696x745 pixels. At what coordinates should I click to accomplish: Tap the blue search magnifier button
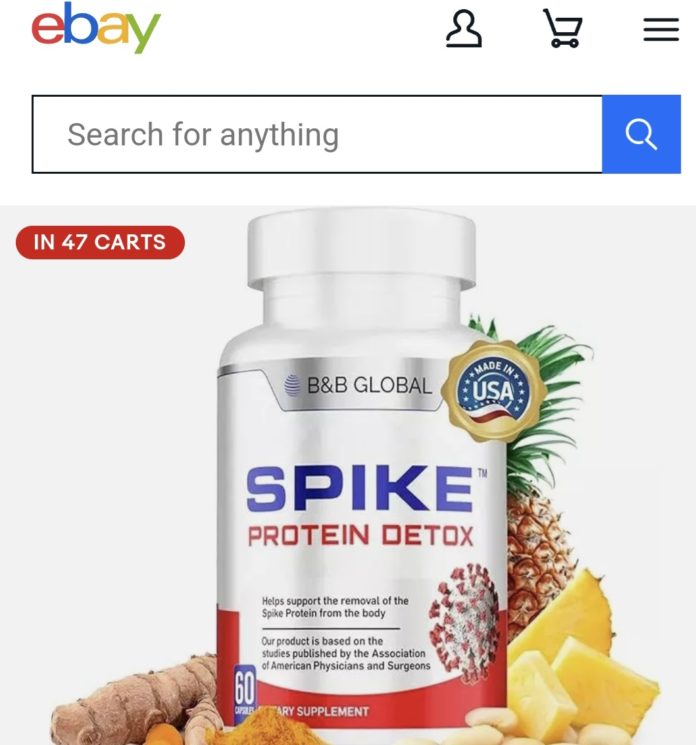pyautogui.click(x=641, y=135)
